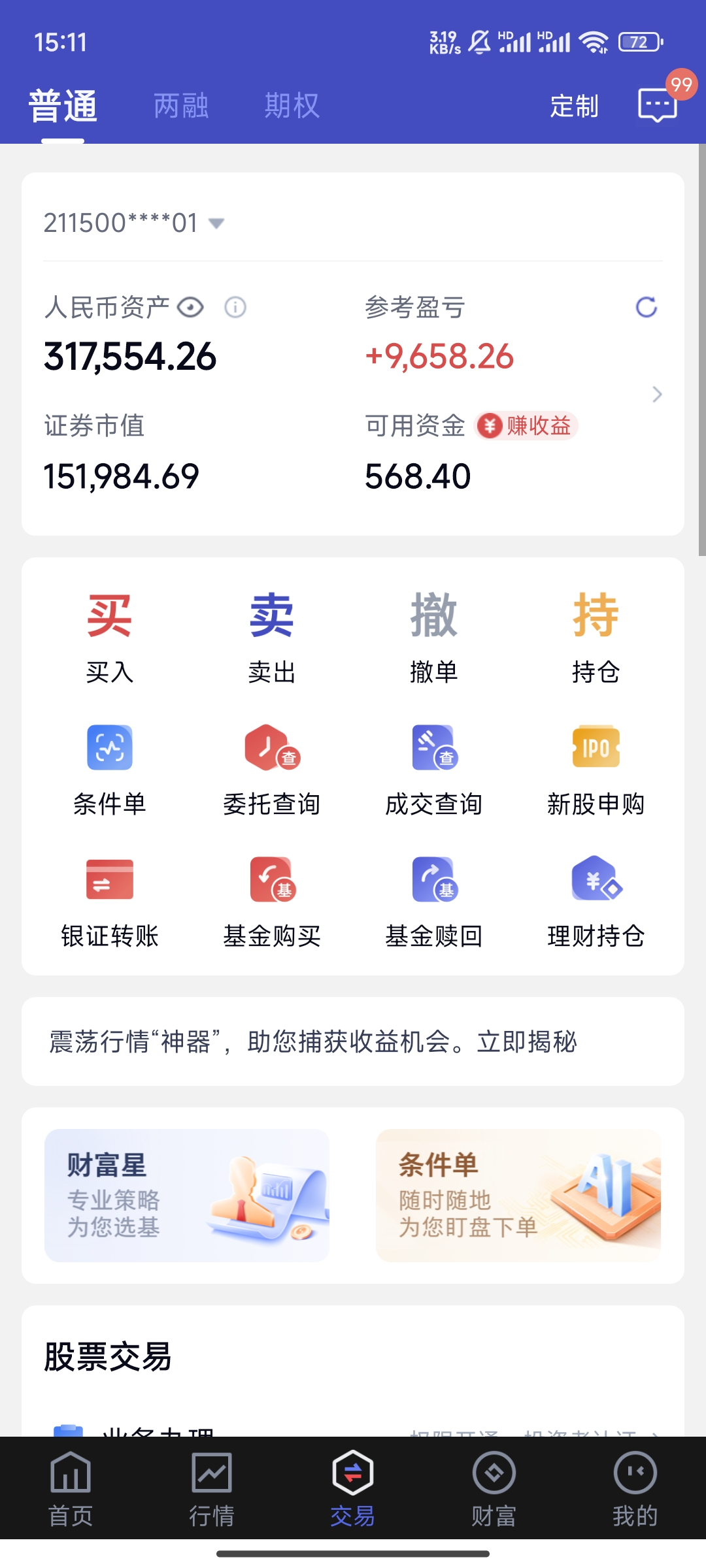Open the messages icon with 99 badge
Viewport: 706px width, 1568px height.
[x=658, y=105]
